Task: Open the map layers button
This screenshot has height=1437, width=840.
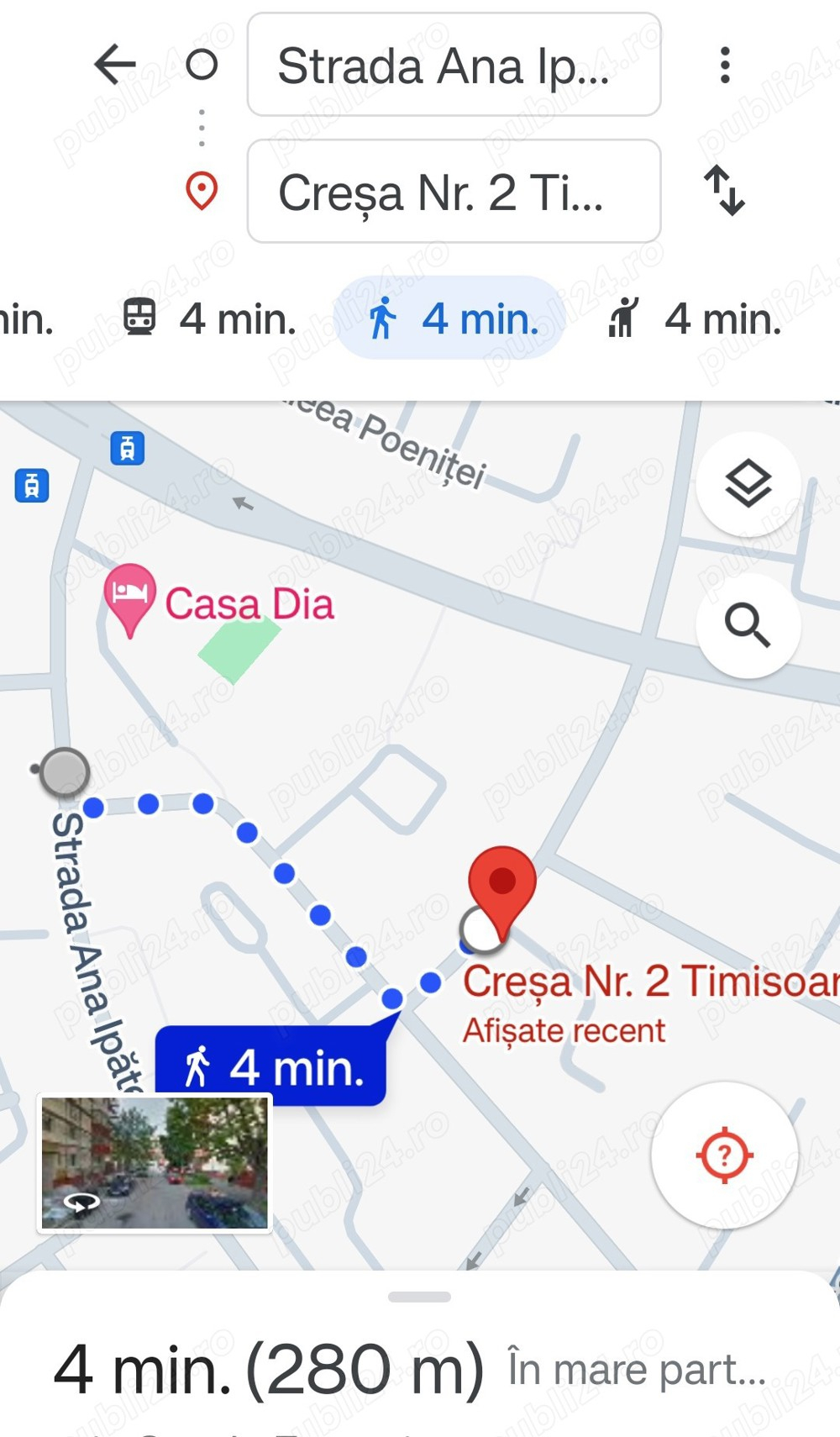Action: 748,485
